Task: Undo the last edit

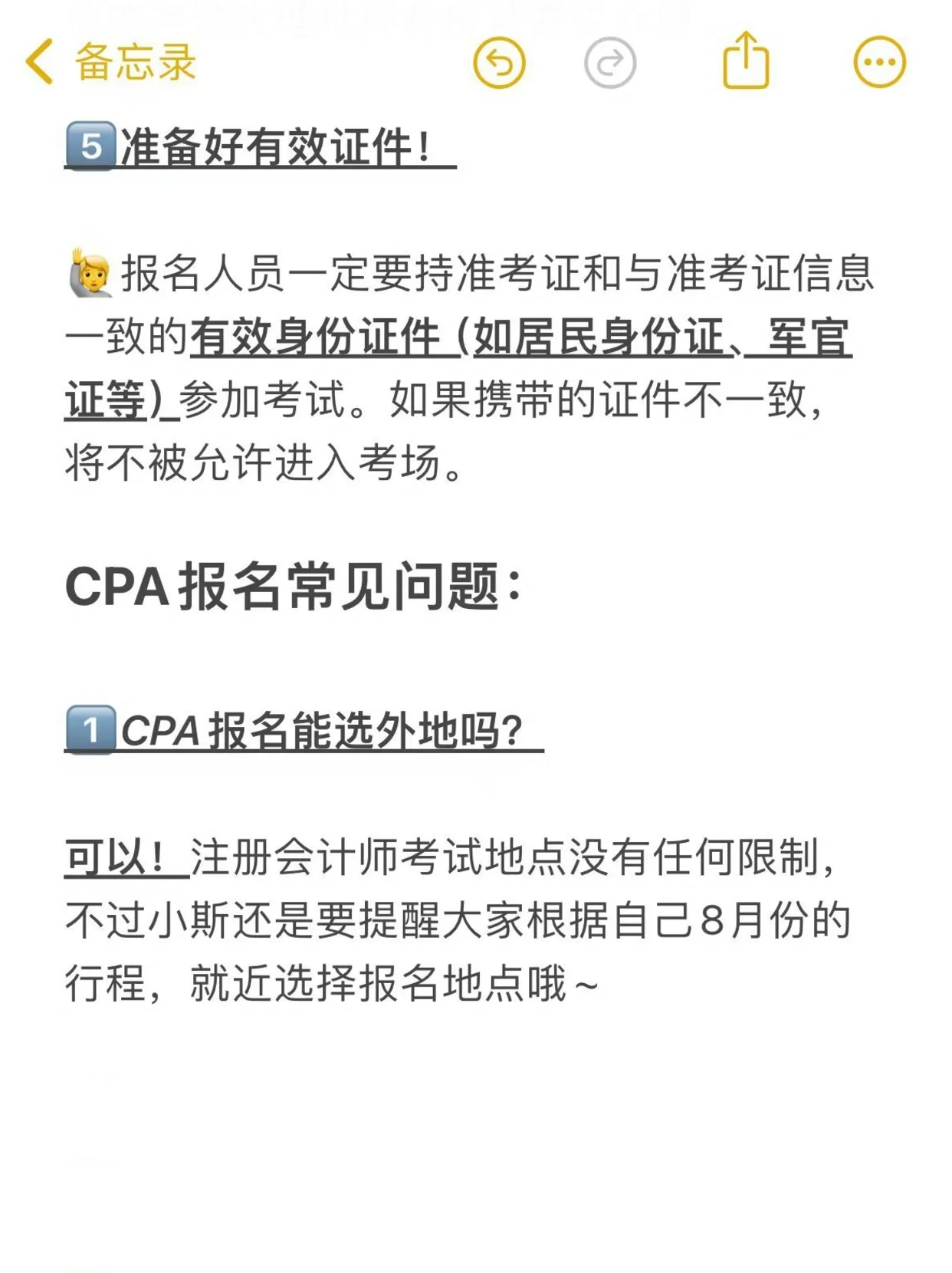Action: click(x=499, y=63)
